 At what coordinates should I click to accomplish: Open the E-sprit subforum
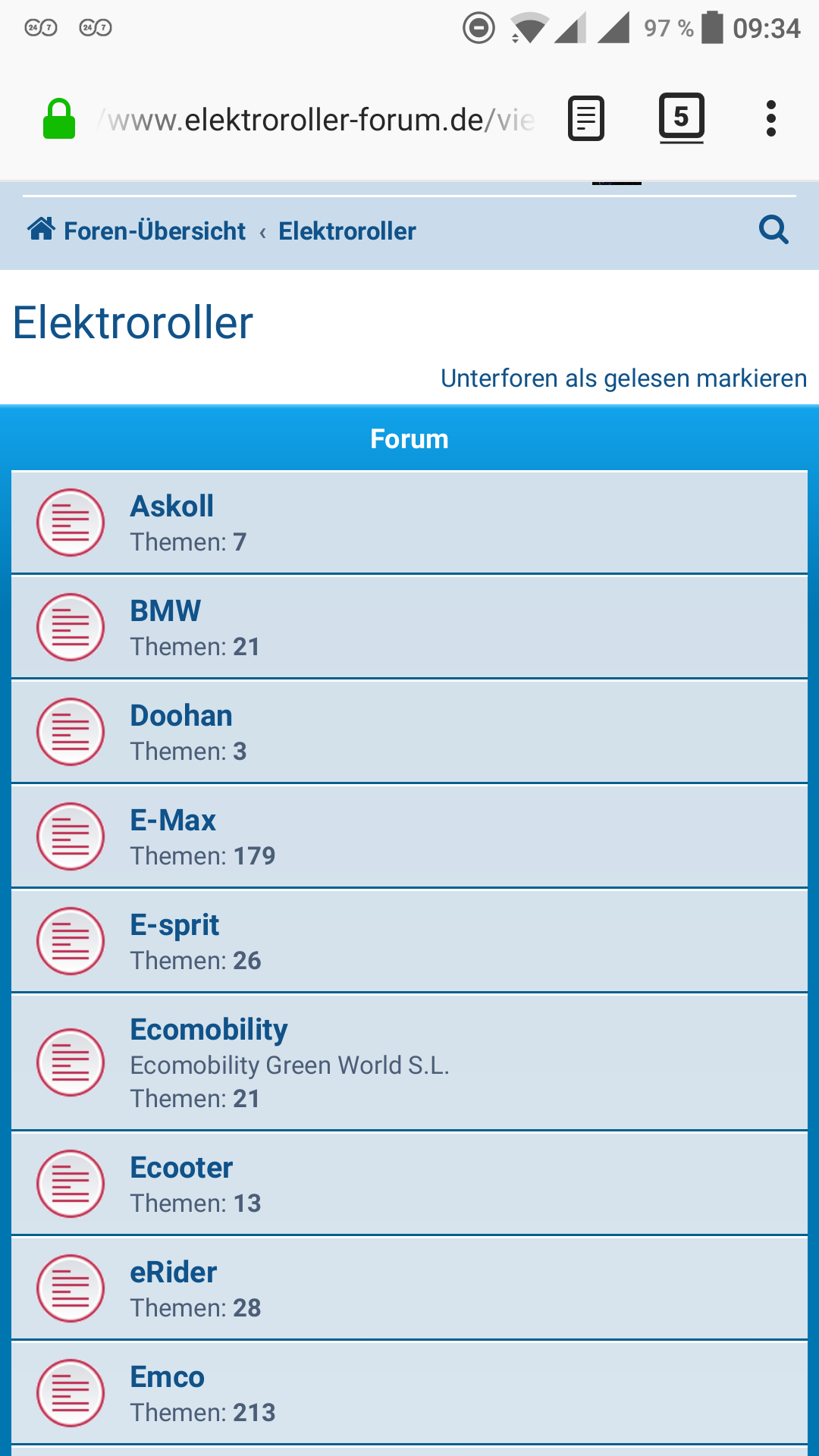[x=174, y=924]
